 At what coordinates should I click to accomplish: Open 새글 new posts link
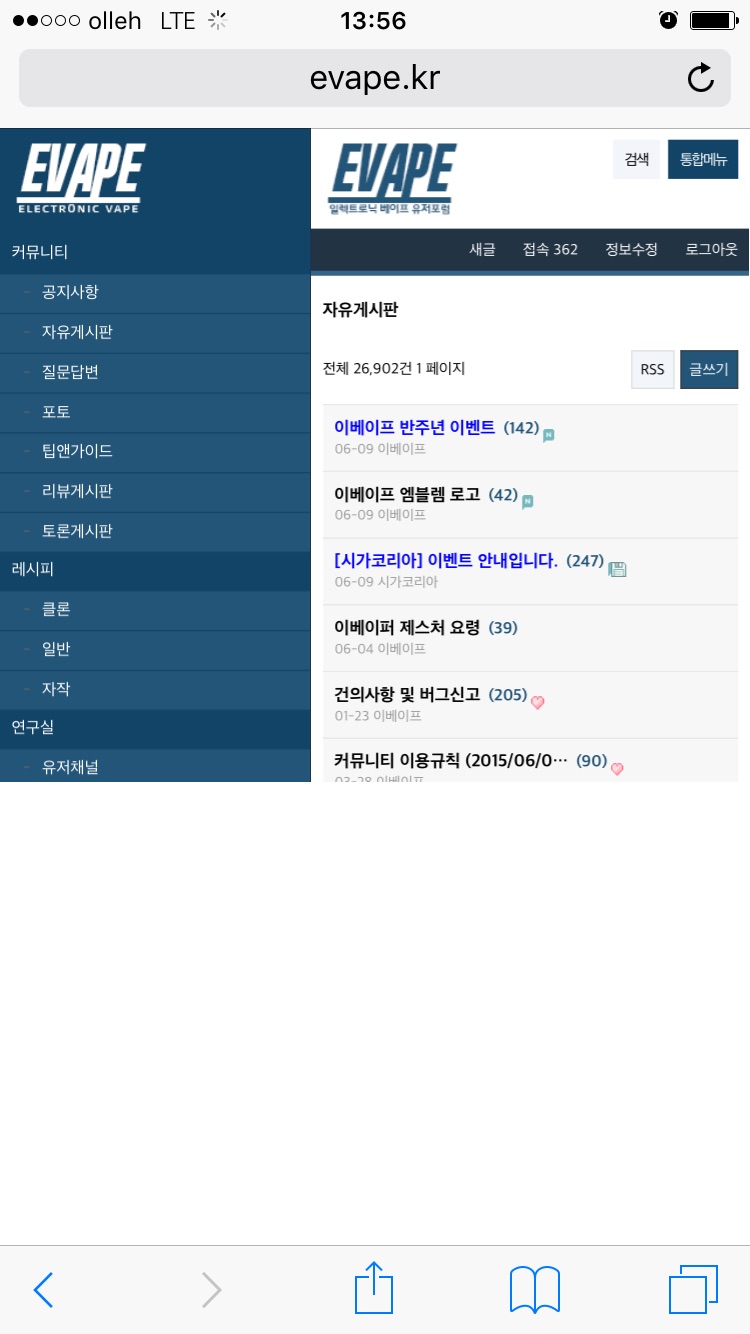point(482,250)
